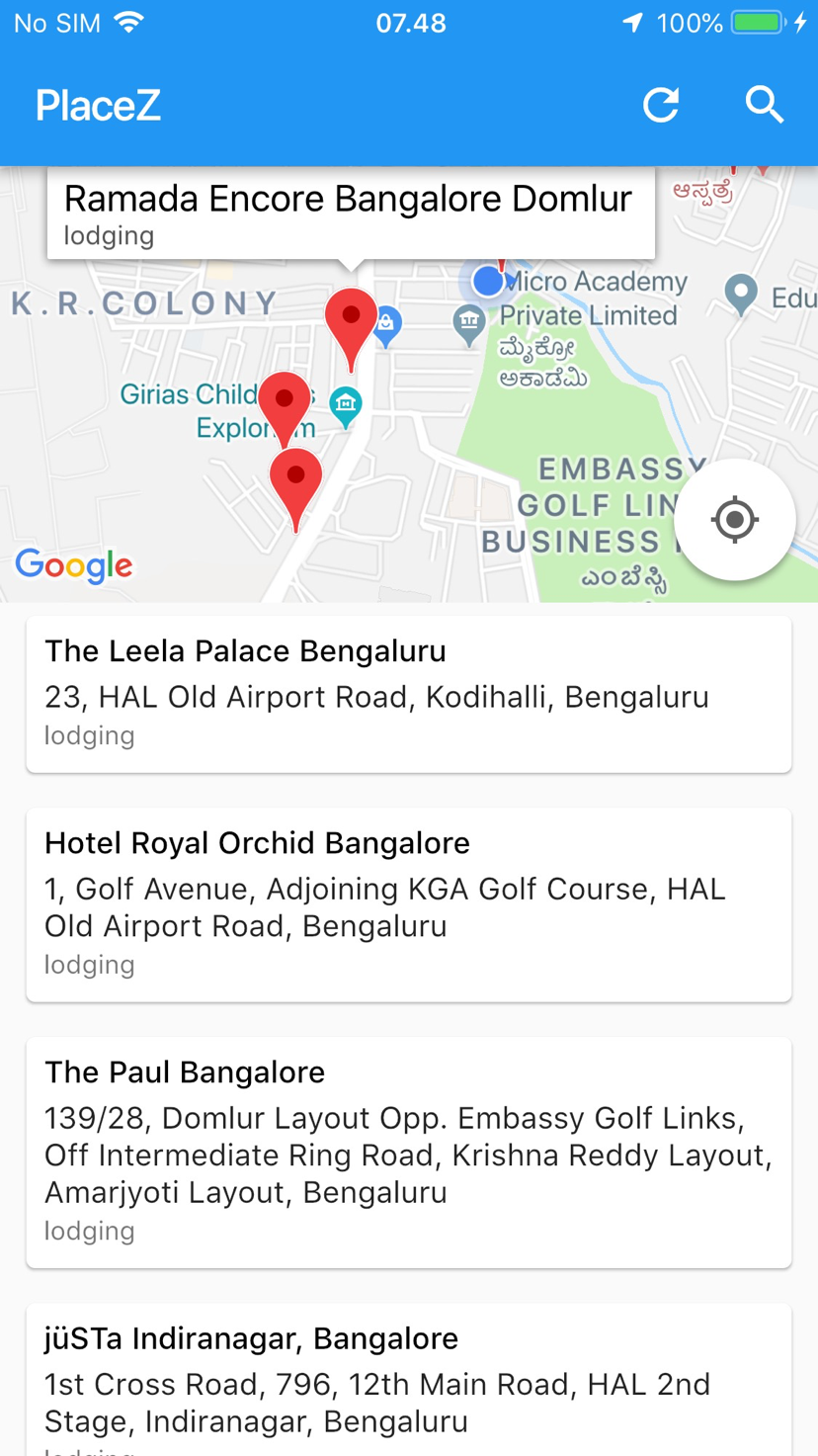The image size is (818, 1456).
Task: Open The Leela Palace Bengaluru card
Action: [x=409, y=694]
